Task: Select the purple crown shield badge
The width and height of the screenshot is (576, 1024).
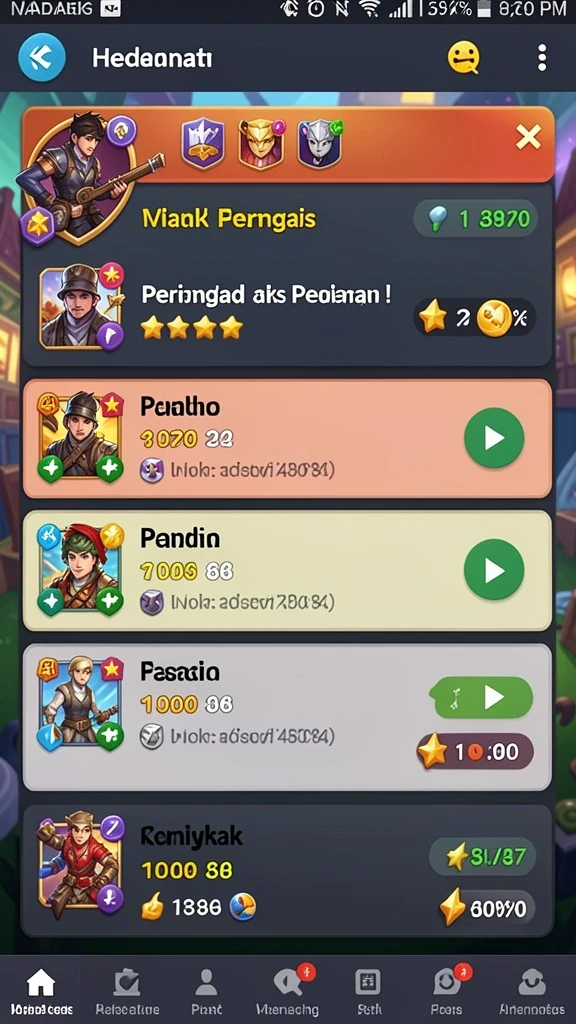Action: tap(203, 144)
